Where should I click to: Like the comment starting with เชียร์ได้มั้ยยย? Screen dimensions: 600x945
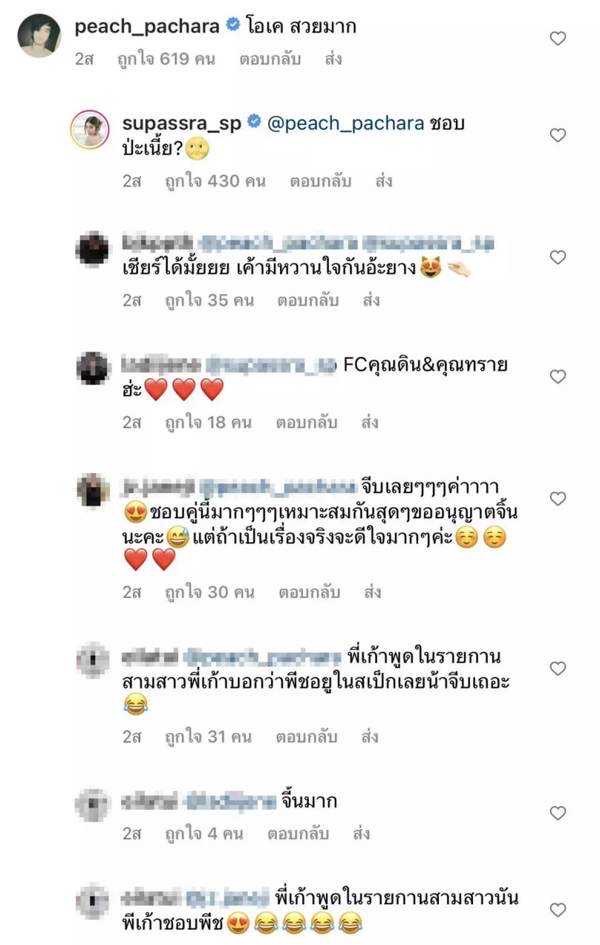pyautogui.click(x=558, y=257)
